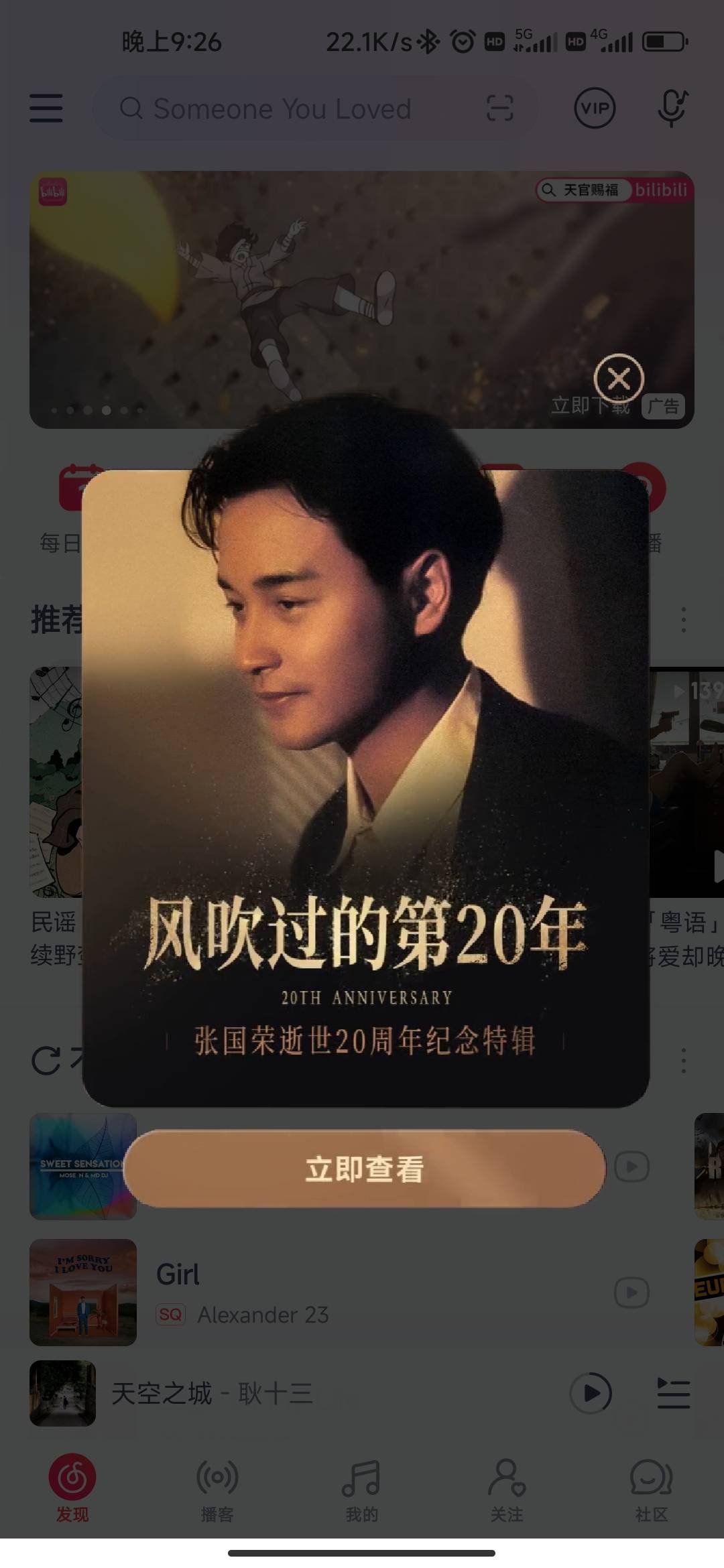The height and width of the screenshot is (1568, 724).
Task: Start song recognition with the microphone icon
Action: click(672, 109)
